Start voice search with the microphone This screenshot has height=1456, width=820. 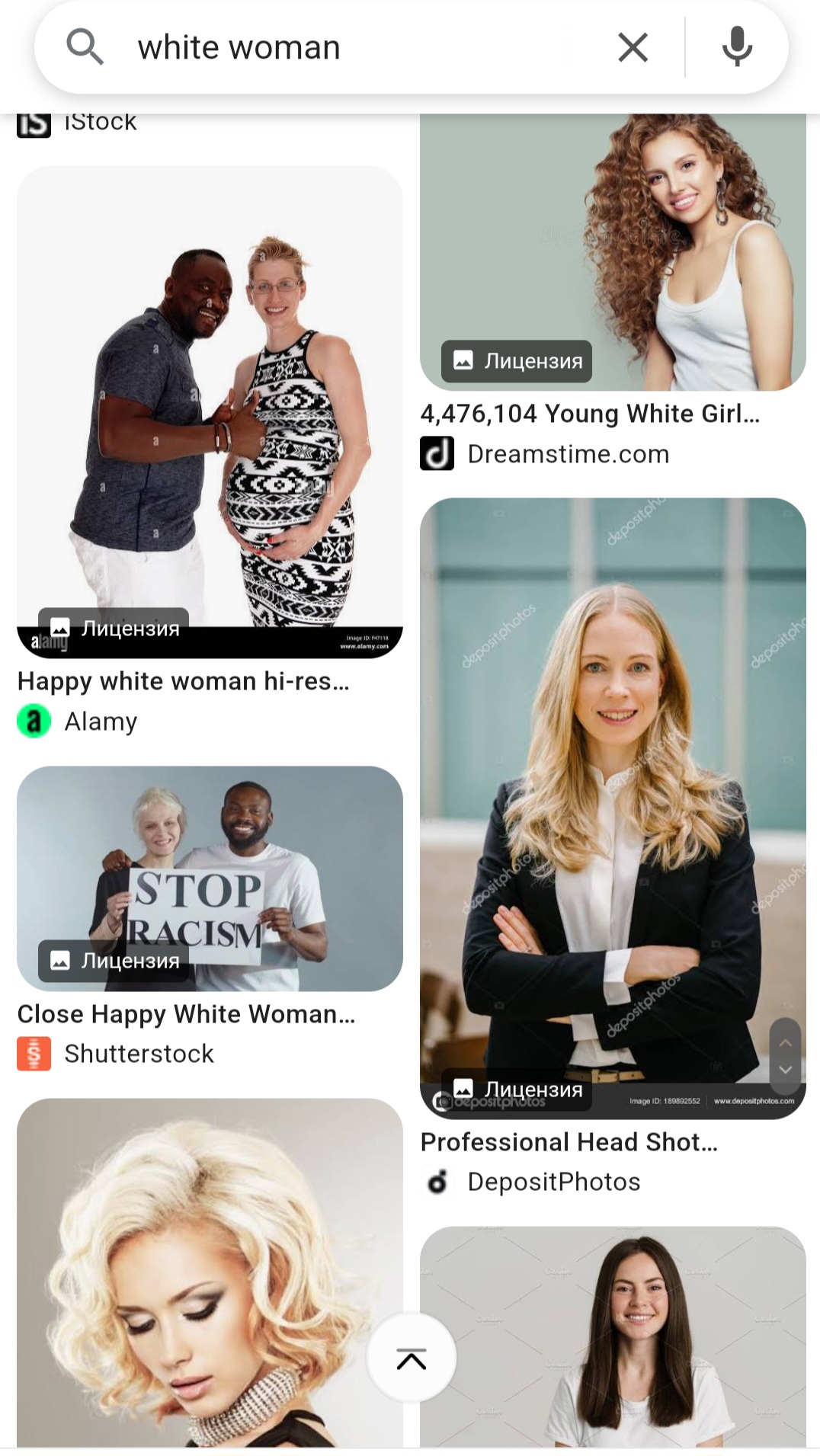pos(736,47)
